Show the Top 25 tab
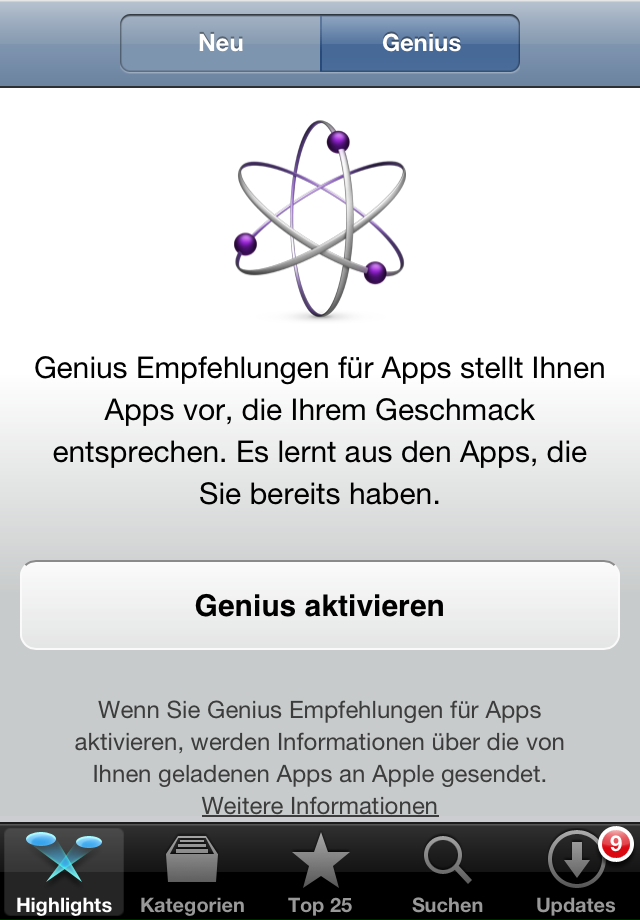This screenshot has height=920, width=640. click(x=320, y=872)
